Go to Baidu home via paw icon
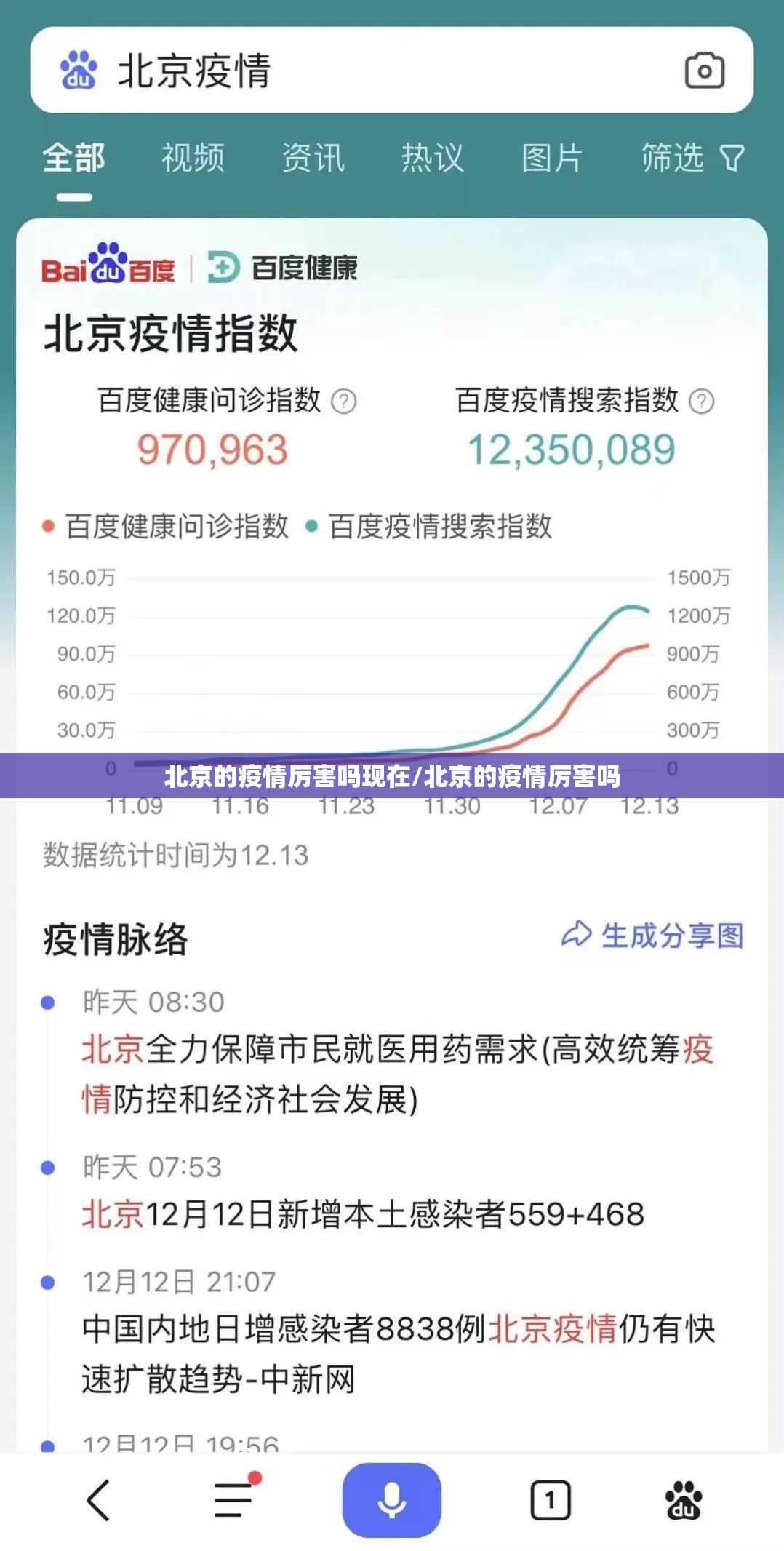The width and height of the screenshot is (784, 1551). (x=684, y=1500)
